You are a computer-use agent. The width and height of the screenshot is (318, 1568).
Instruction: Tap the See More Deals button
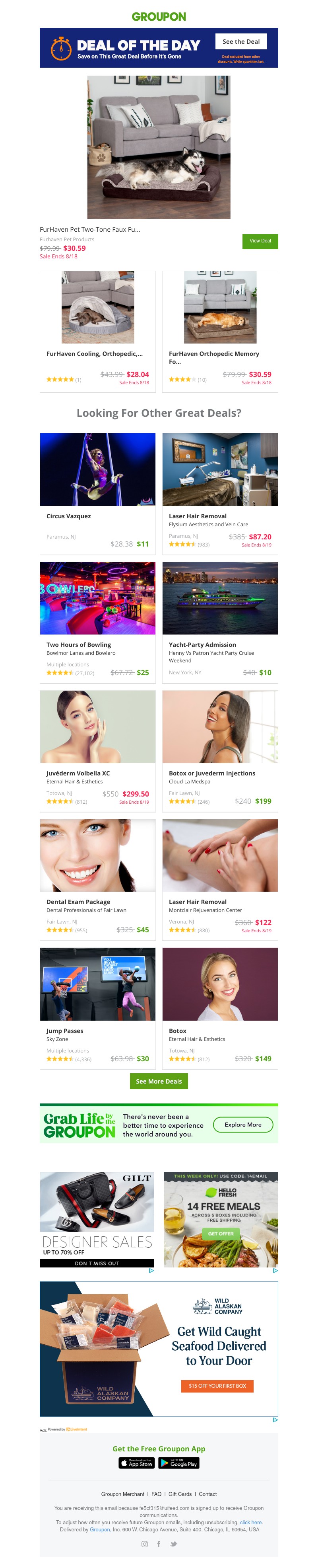[x=159, y=1081]
